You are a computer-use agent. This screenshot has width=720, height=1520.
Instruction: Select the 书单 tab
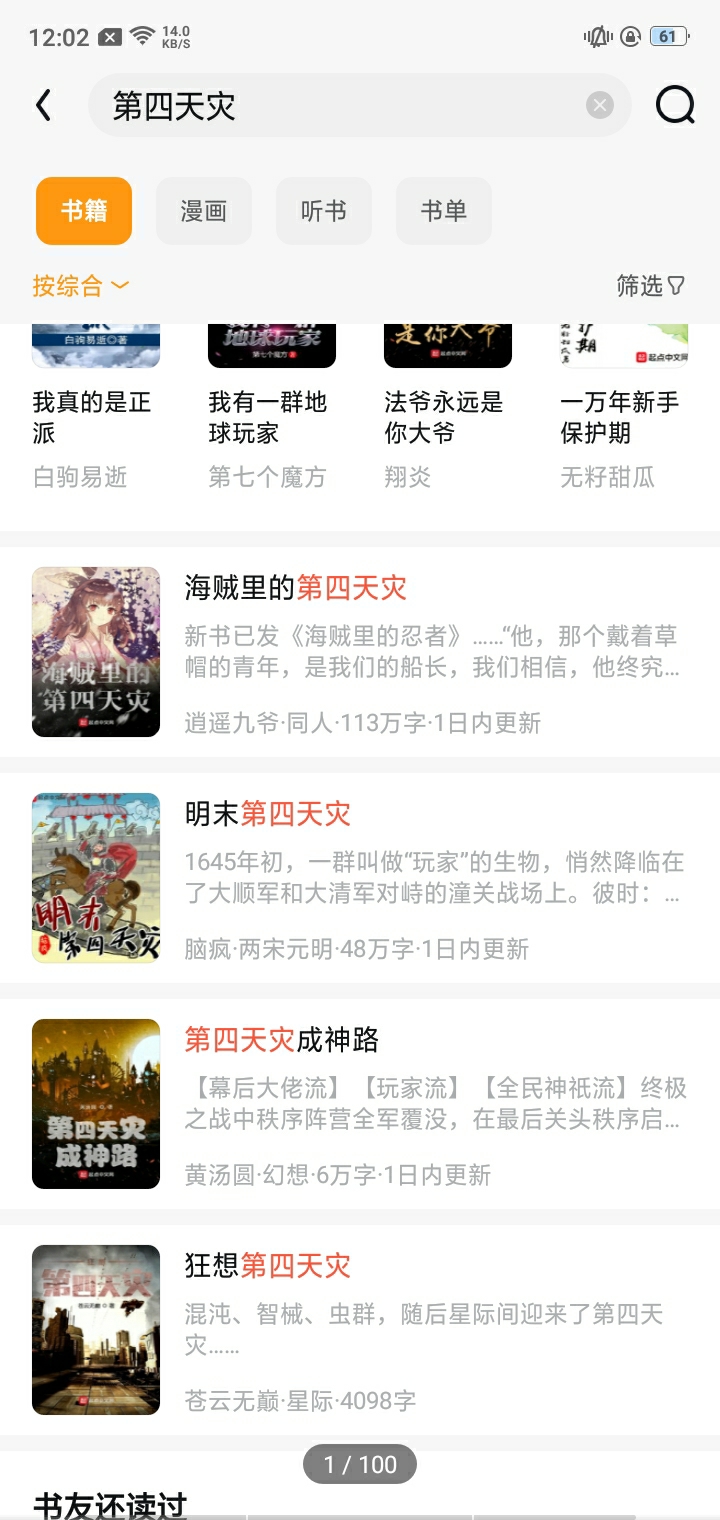(x=444, y=211)
